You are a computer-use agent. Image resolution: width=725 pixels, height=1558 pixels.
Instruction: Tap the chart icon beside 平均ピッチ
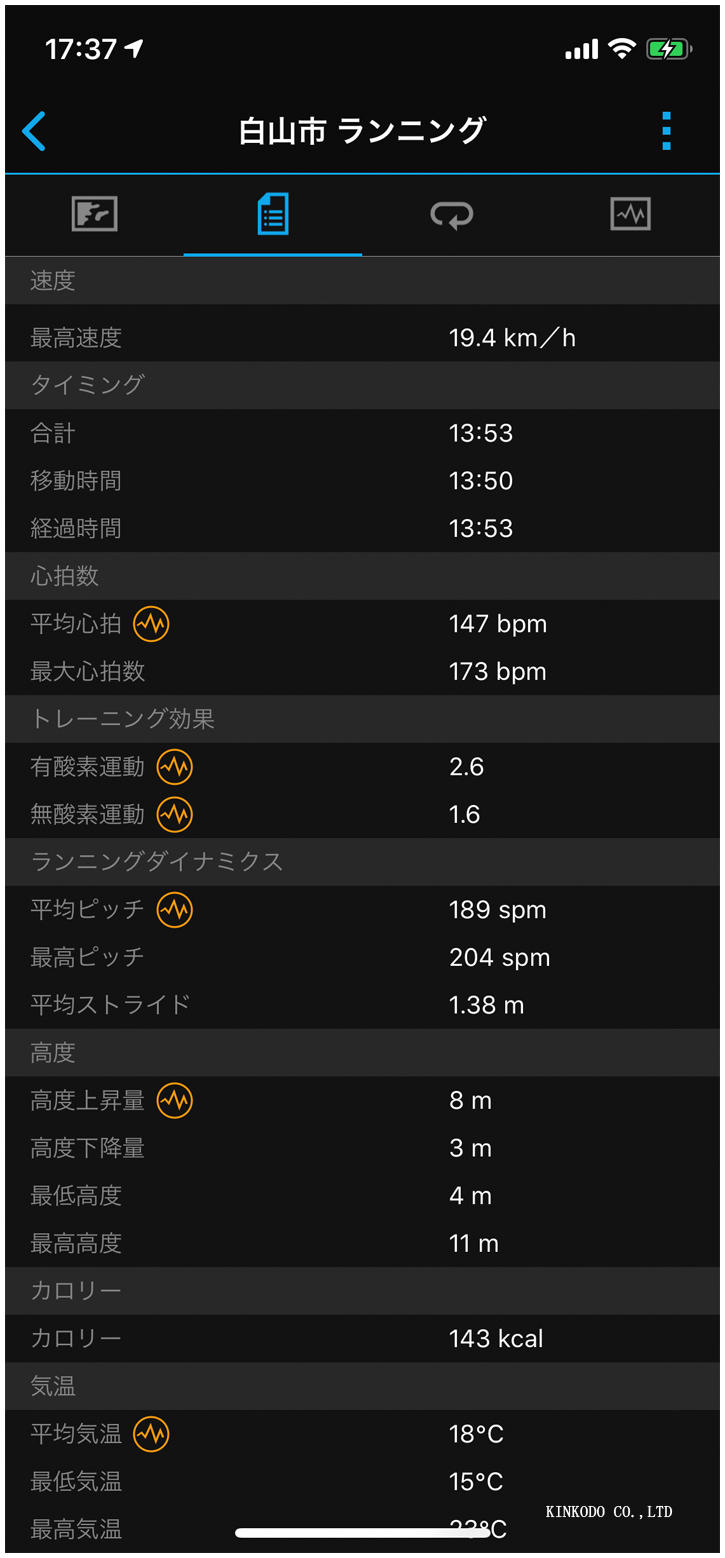[175, 910]
